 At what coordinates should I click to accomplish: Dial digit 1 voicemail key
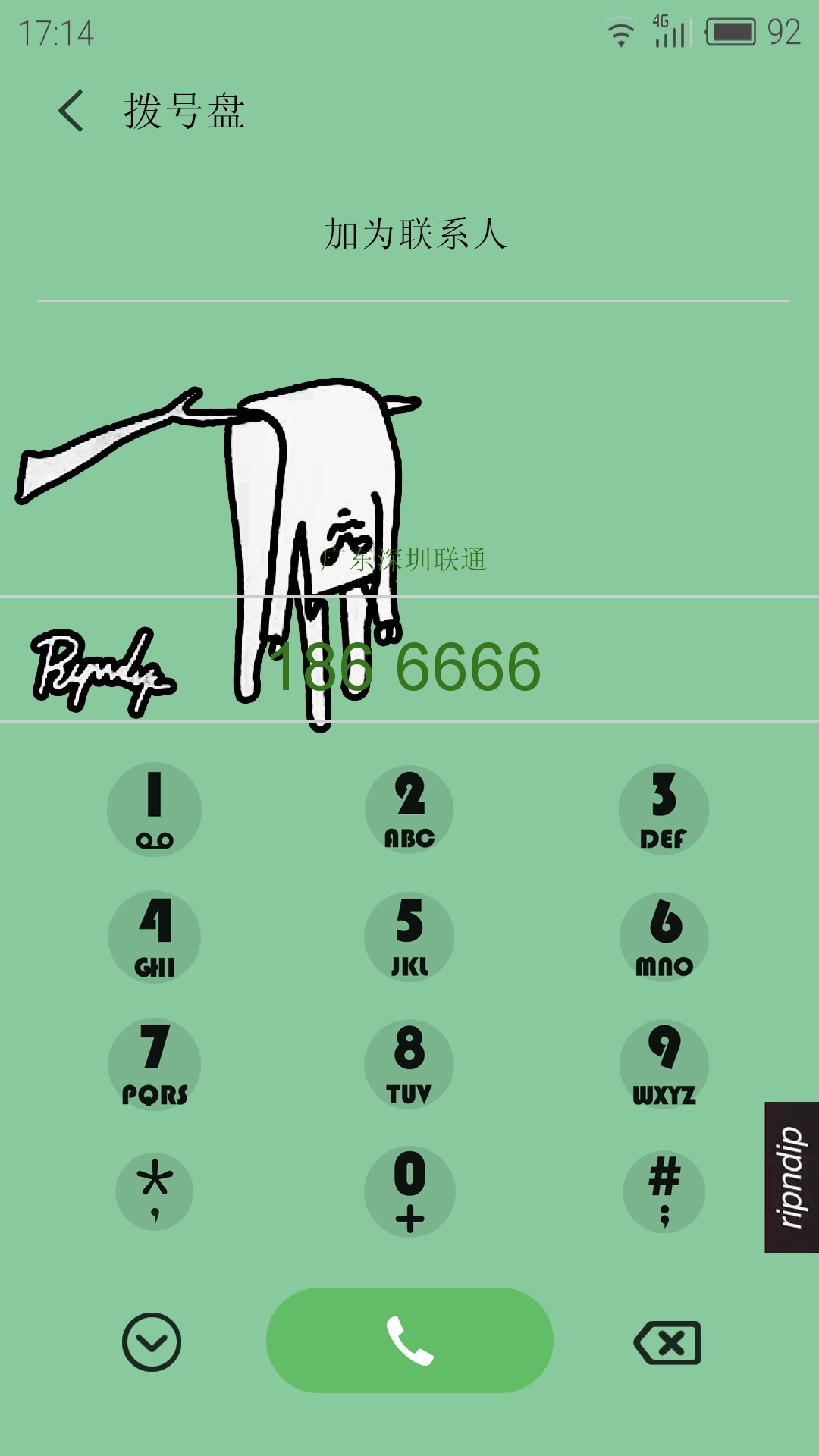click(155, 809)
